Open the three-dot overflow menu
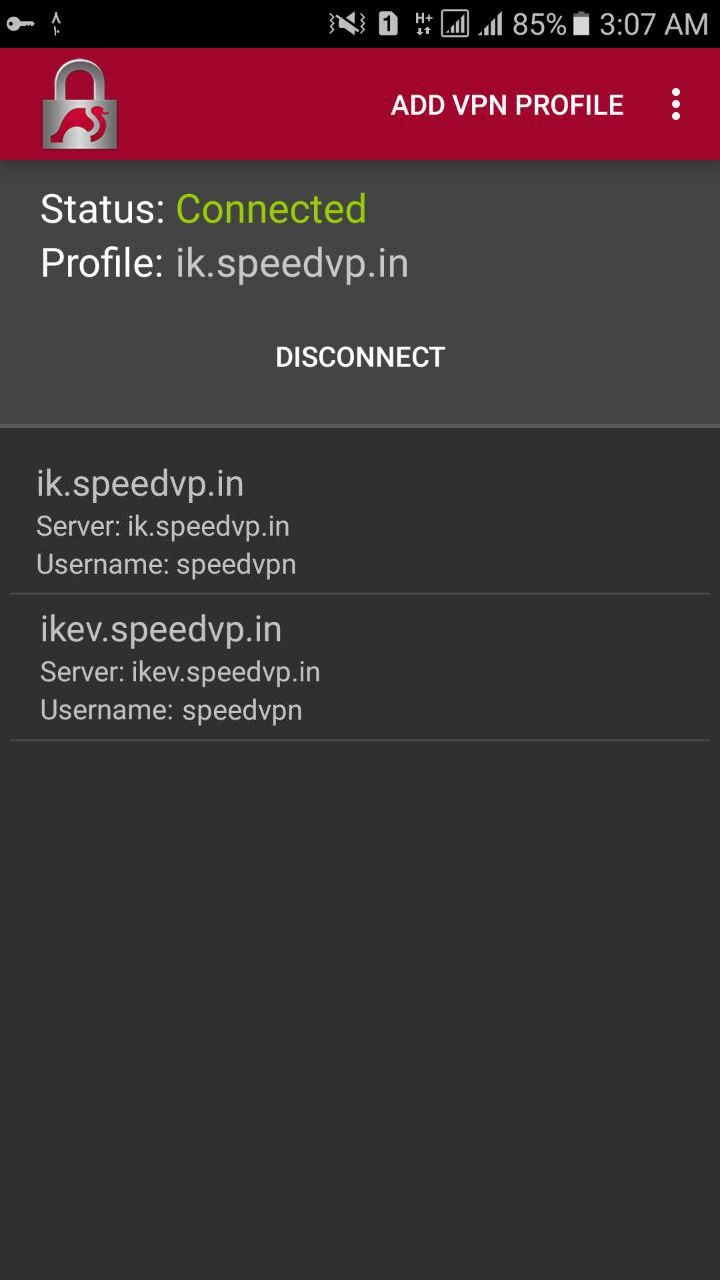This screenshot has height=1280, width=720. 676,105
